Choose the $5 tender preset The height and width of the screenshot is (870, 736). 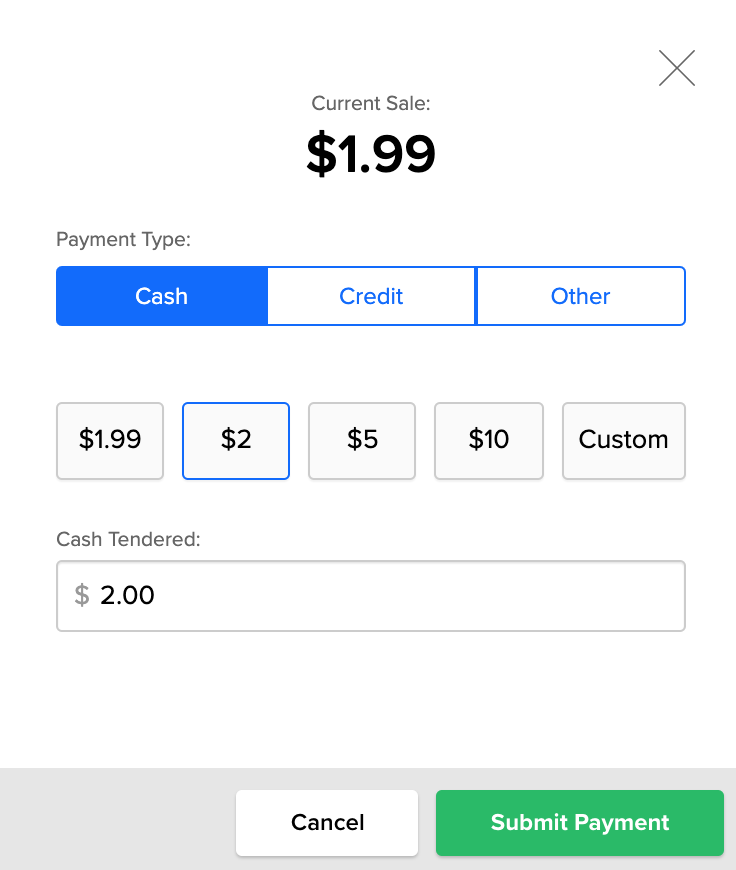pos(362,441)
